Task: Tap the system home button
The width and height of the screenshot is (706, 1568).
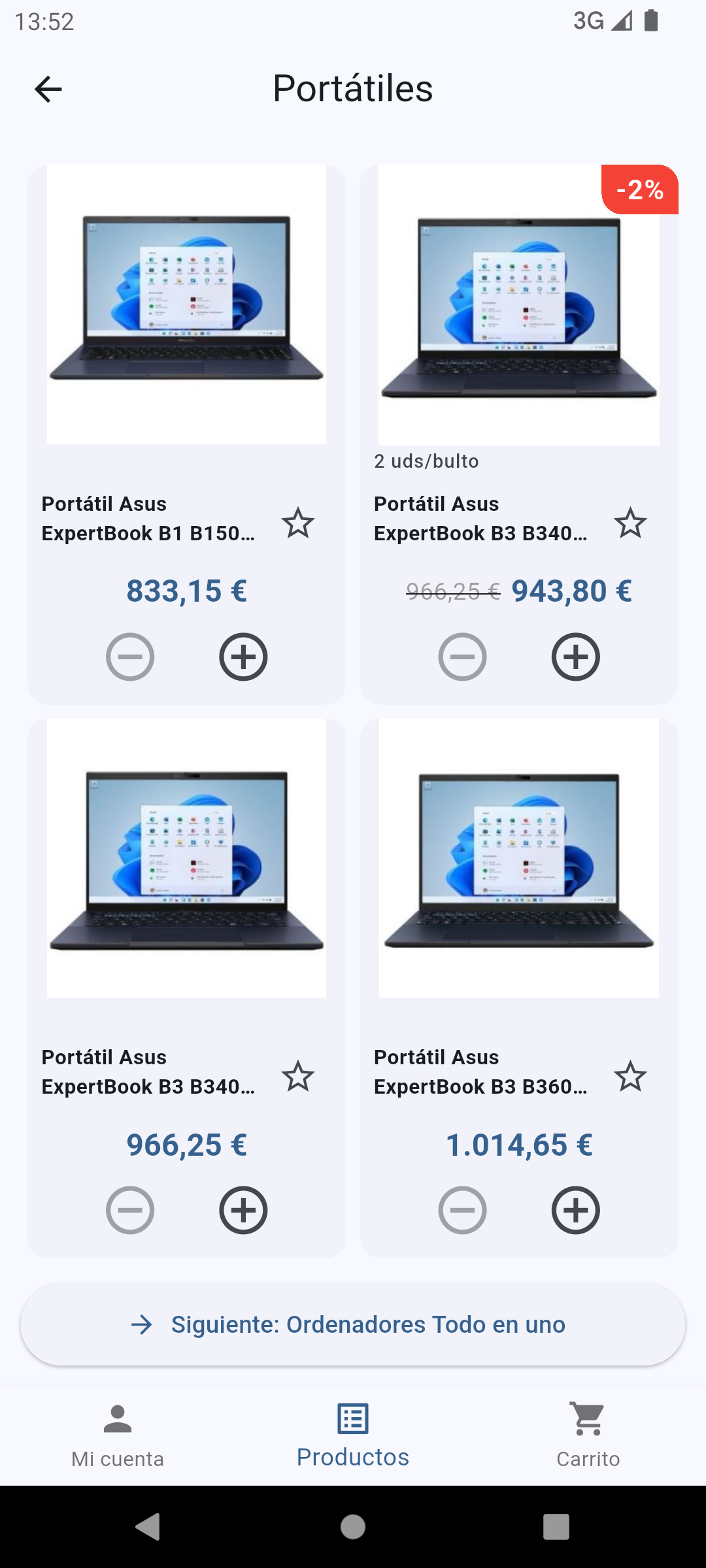Action: coord(353,1527)
